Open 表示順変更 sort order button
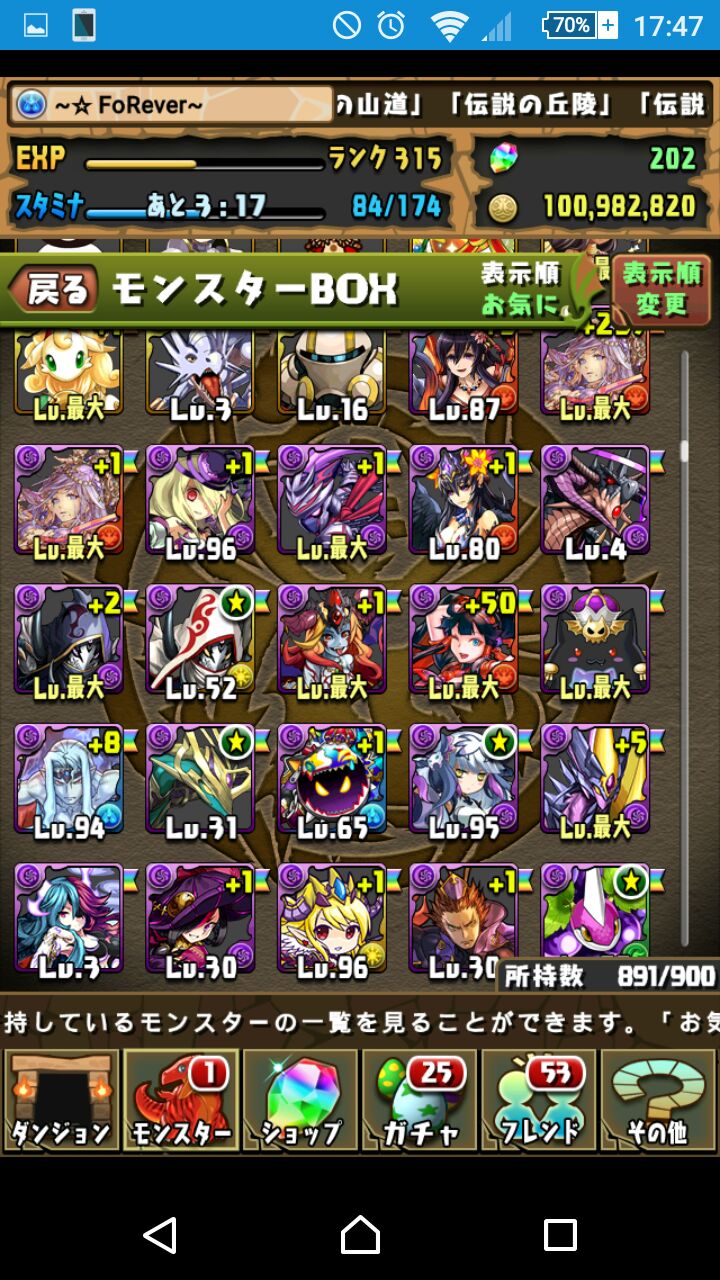Image resolution: width=720 pixels, height=1280 pixels. tap(661, 289)
